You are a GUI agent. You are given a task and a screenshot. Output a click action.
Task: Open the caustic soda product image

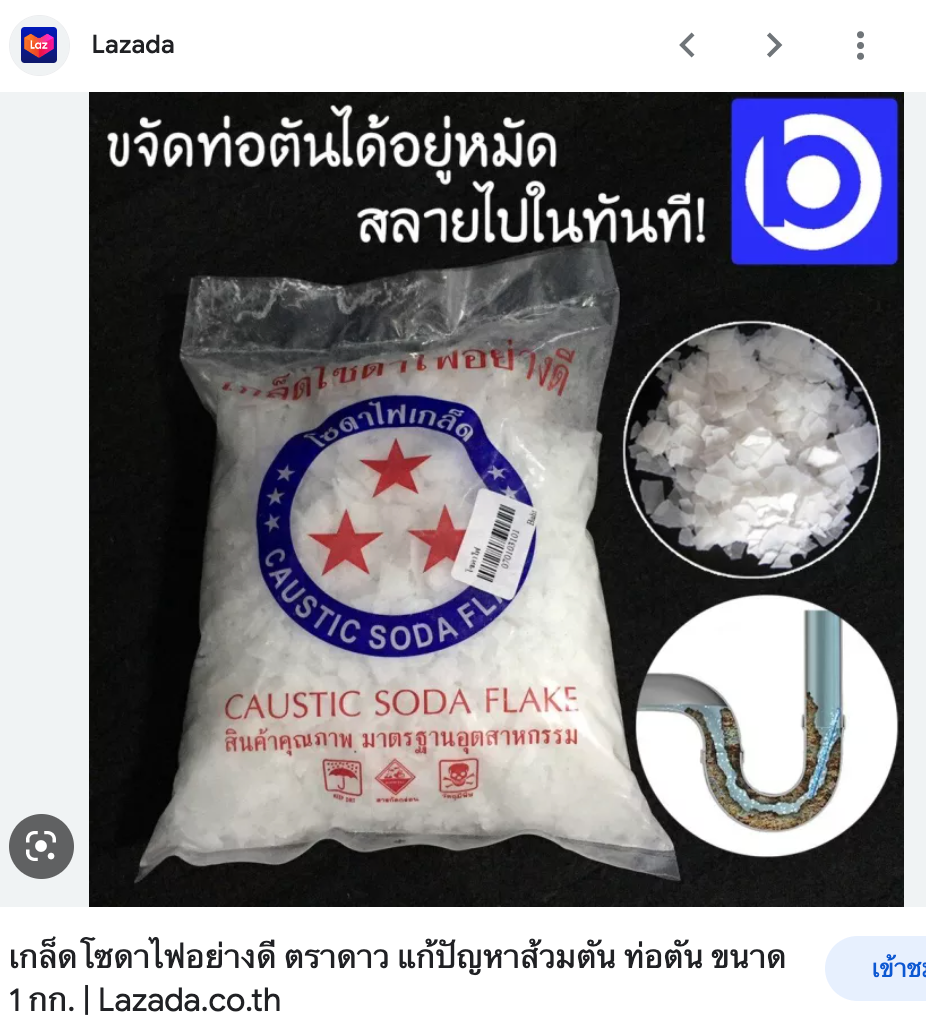[x=496, y=499]
